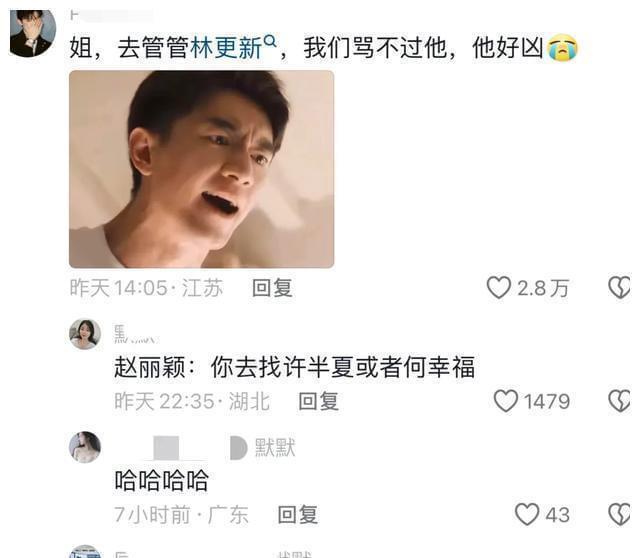View the avatar of the 赵丽颖 commenter
Viewport: 640px width, 558px height.
(85, 334)
